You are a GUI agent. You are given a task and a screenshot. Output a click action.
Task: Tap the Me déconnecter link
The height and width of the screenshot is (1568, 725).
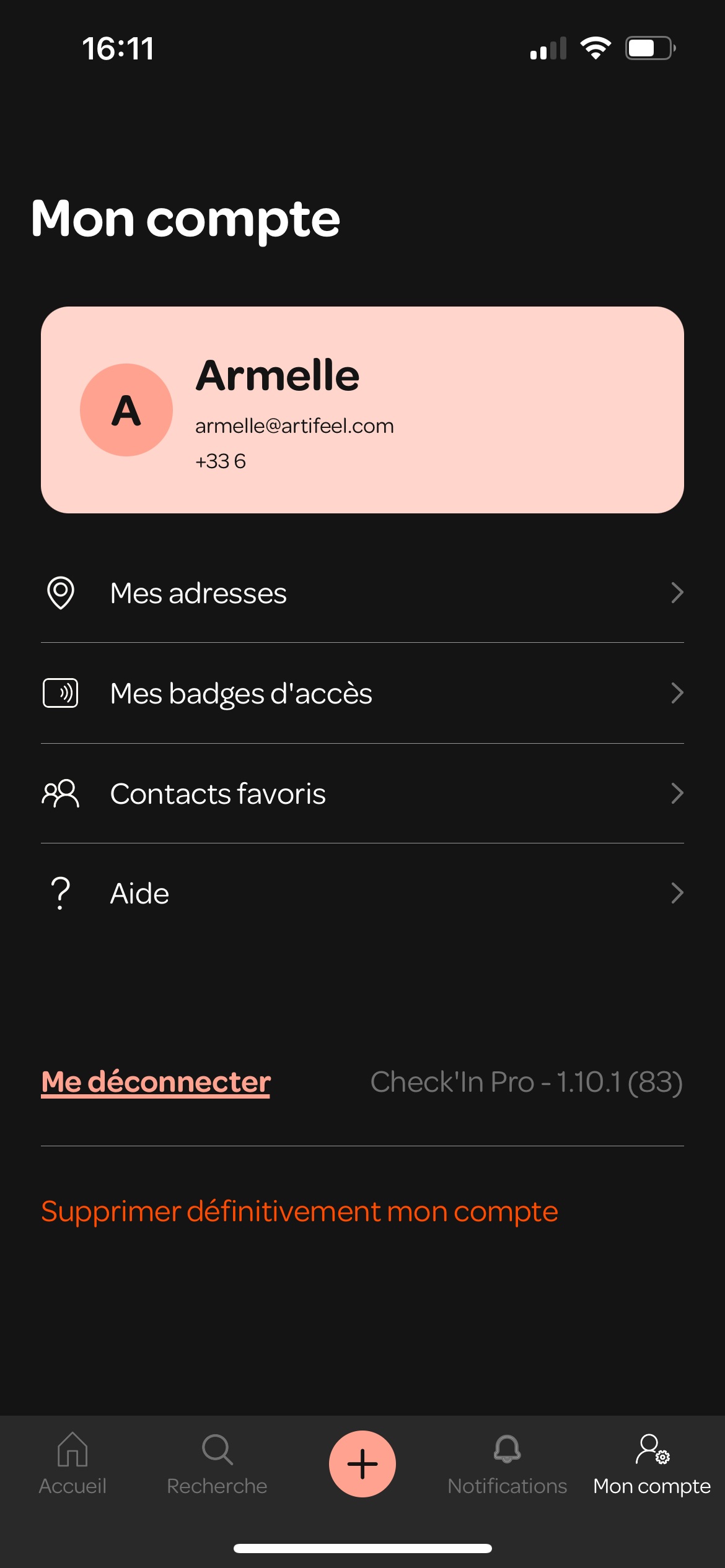tap(156, 1082)
